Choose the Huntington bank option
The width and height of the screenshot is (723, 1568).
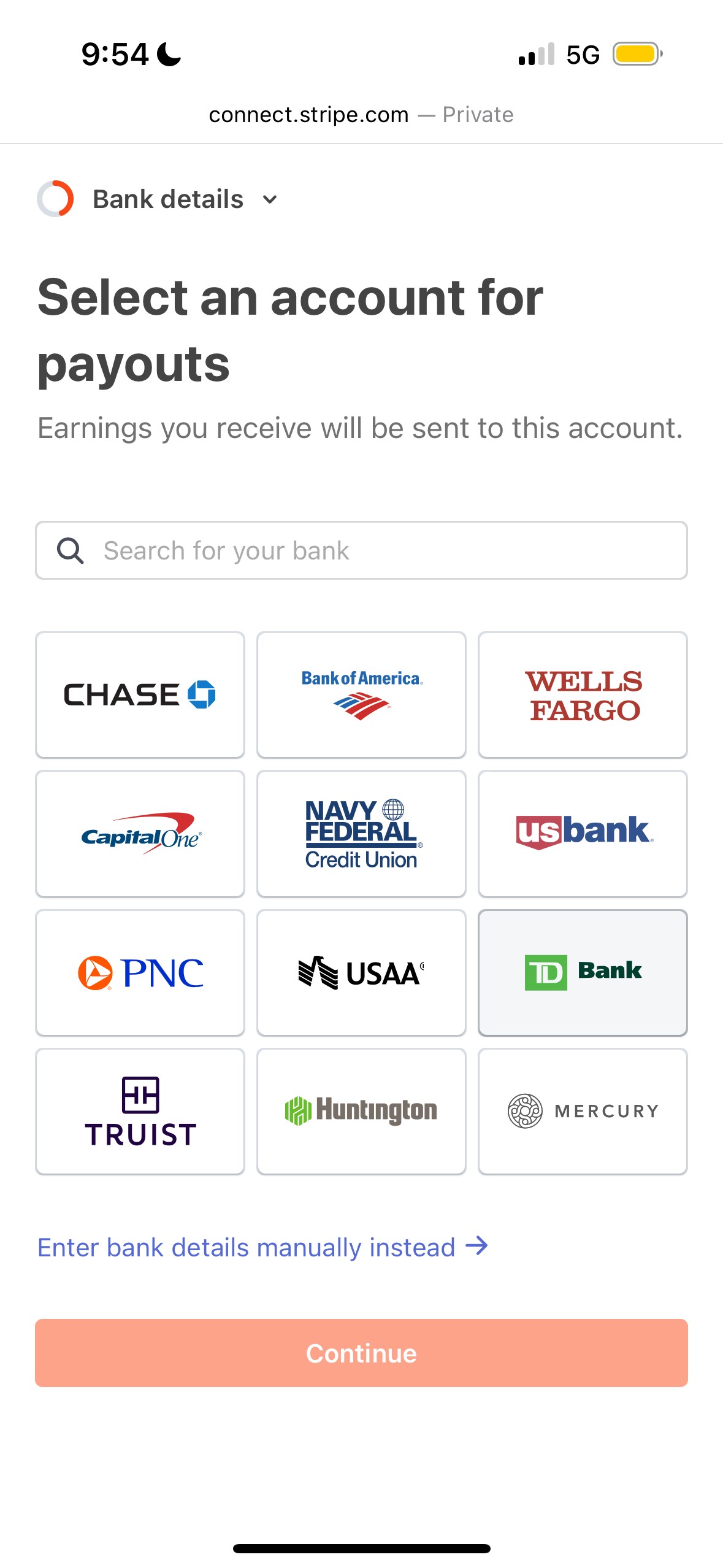coord(361,1112)
